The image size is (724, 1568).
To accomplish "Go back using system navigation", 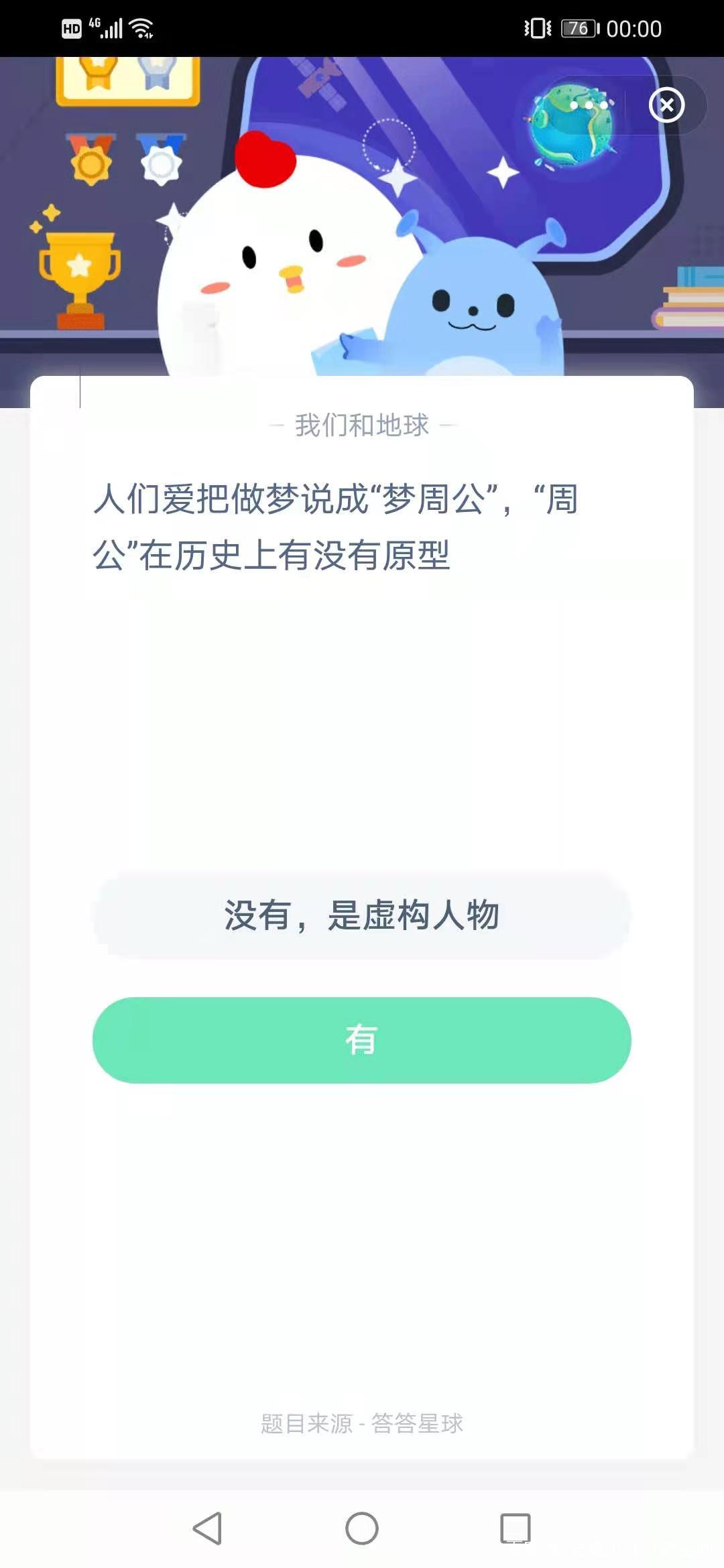I will coord(207,1528).
